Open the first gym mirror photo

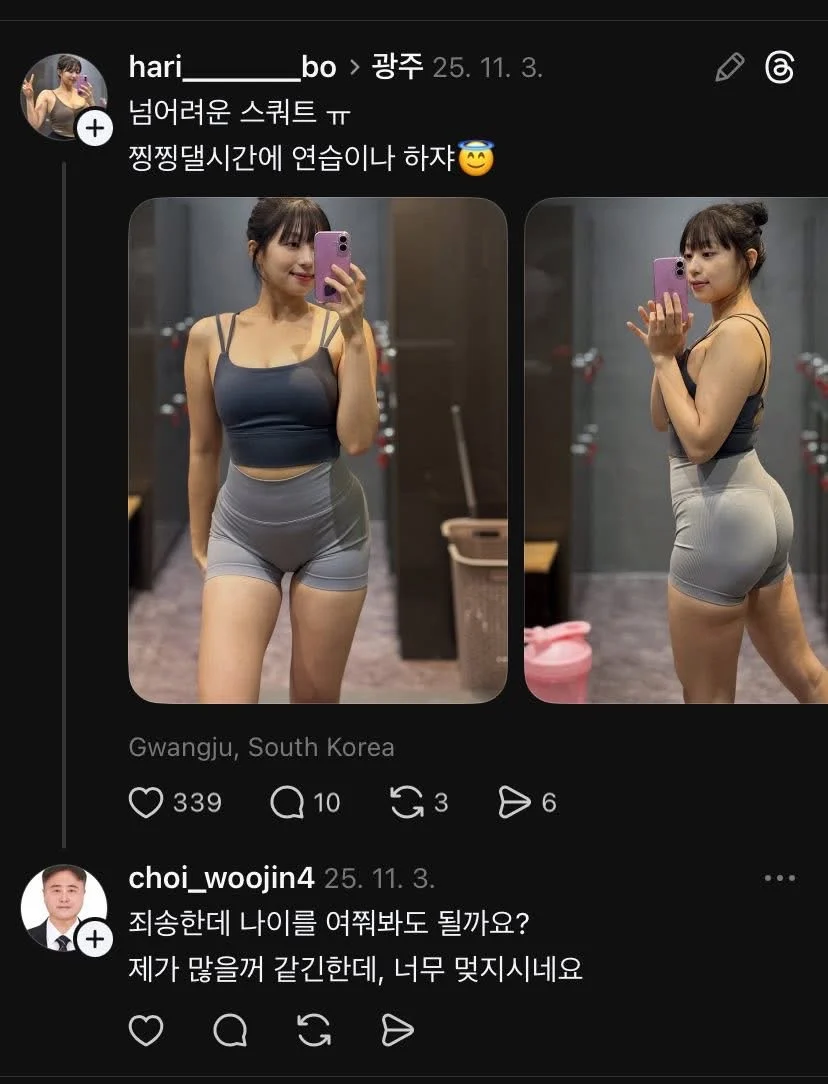pyautogui.click(x=318, y=450)
